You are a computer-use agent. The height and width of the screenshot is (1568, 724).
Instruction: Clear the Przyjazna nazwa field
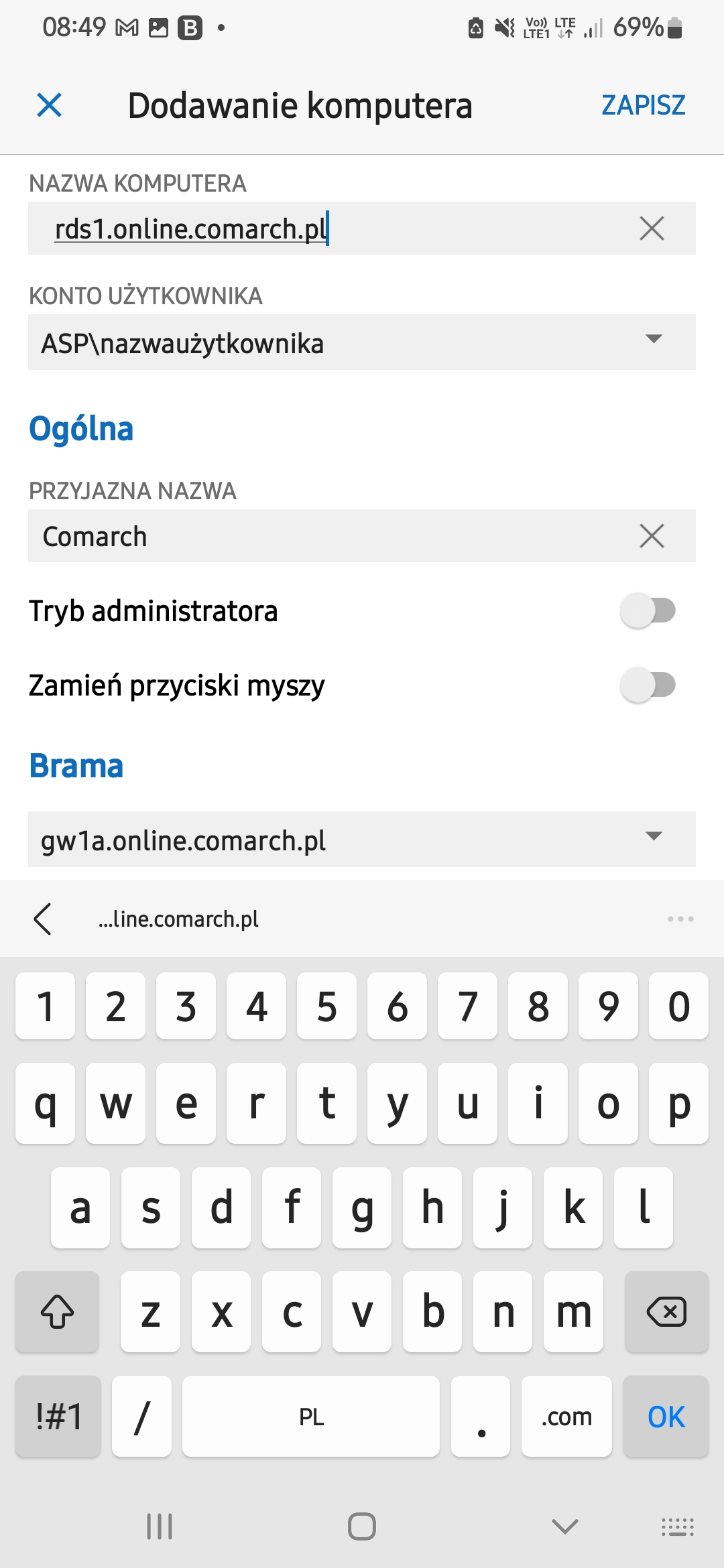coord(652,536)
